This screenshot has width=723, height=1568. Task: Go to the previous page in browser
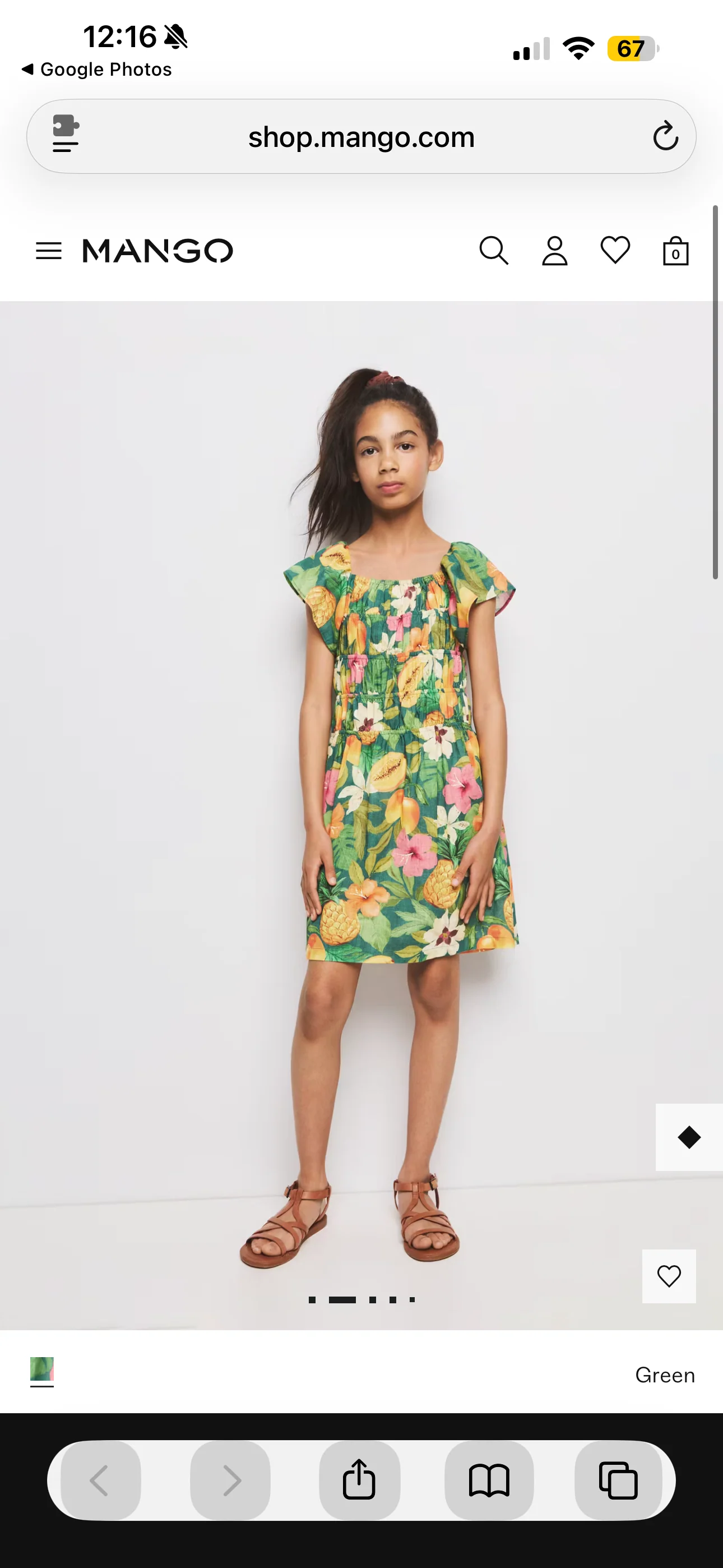coord(100,1480)
